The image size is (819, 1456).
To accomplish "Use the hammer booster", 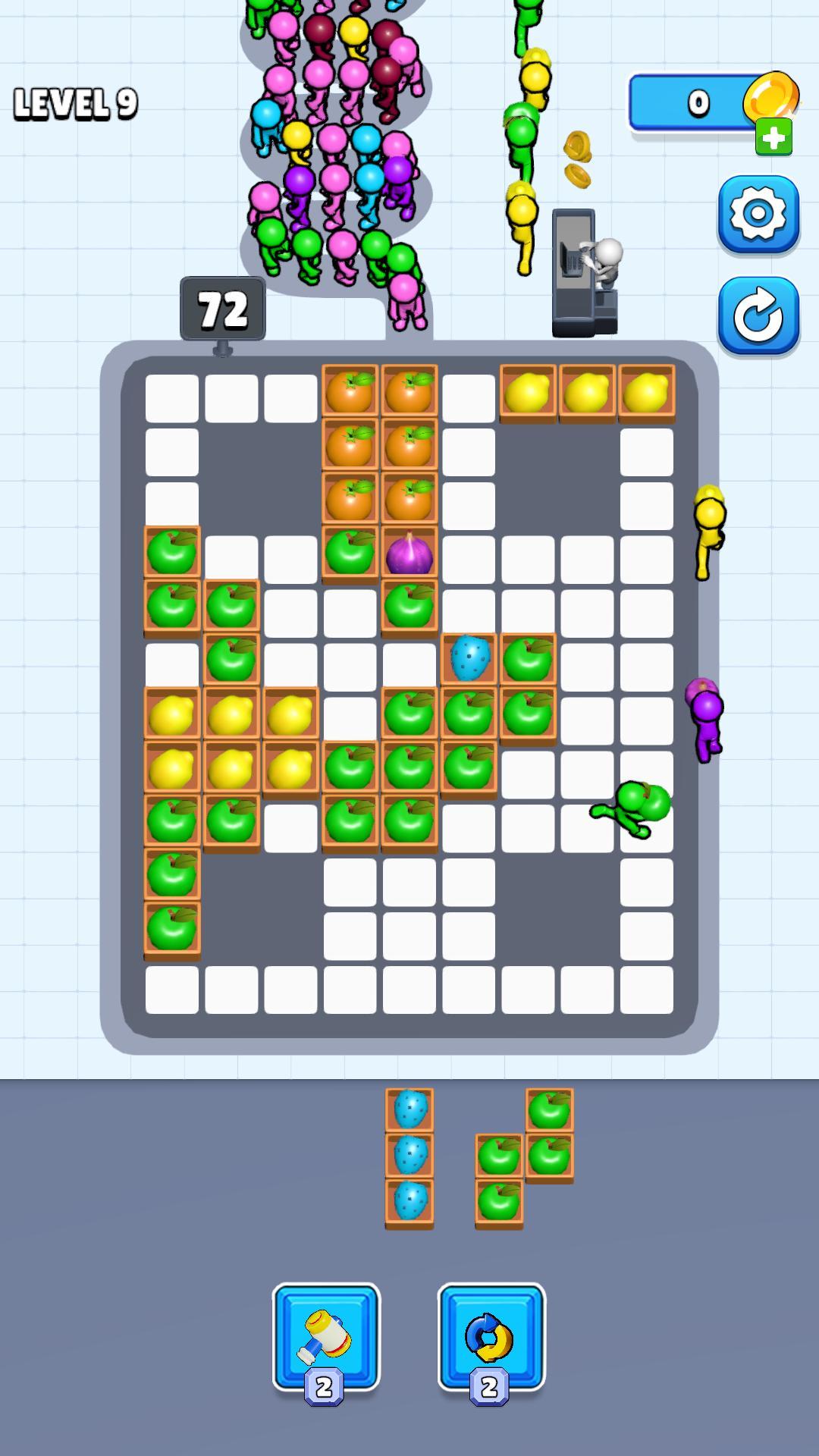I will tap(326, 1336).
